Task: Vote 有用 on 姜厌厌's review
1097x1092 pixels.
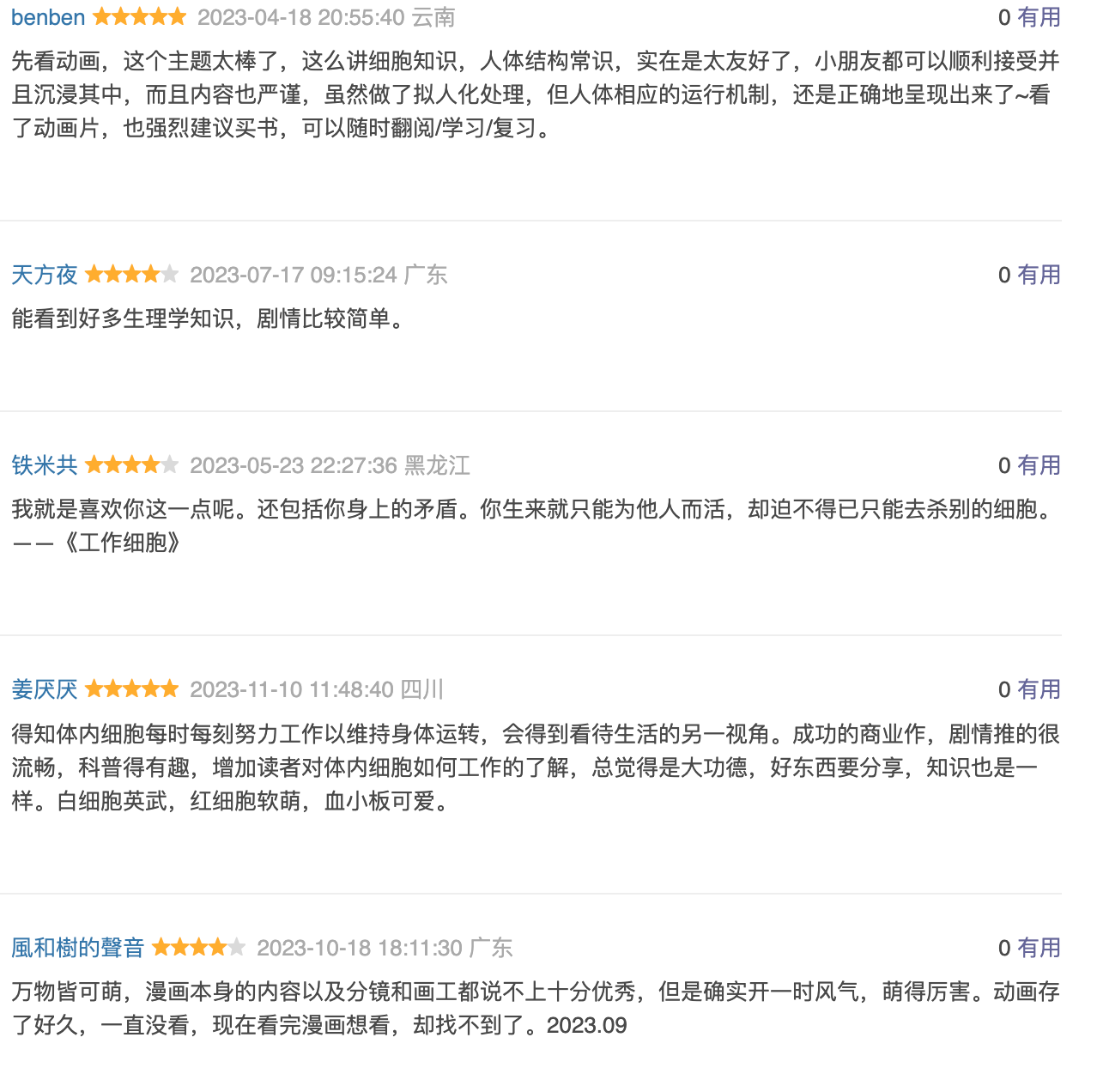Action: pos(1039,689)
